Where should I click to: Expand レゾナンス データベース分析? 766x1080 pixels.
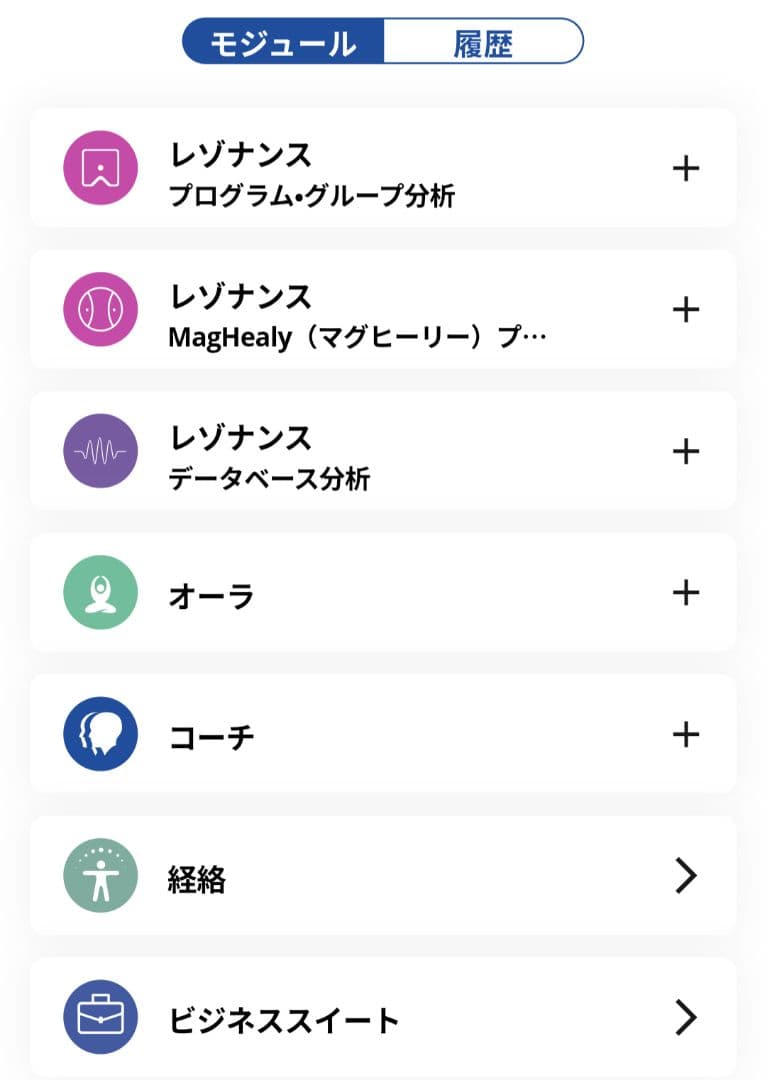tap(685, 452)
